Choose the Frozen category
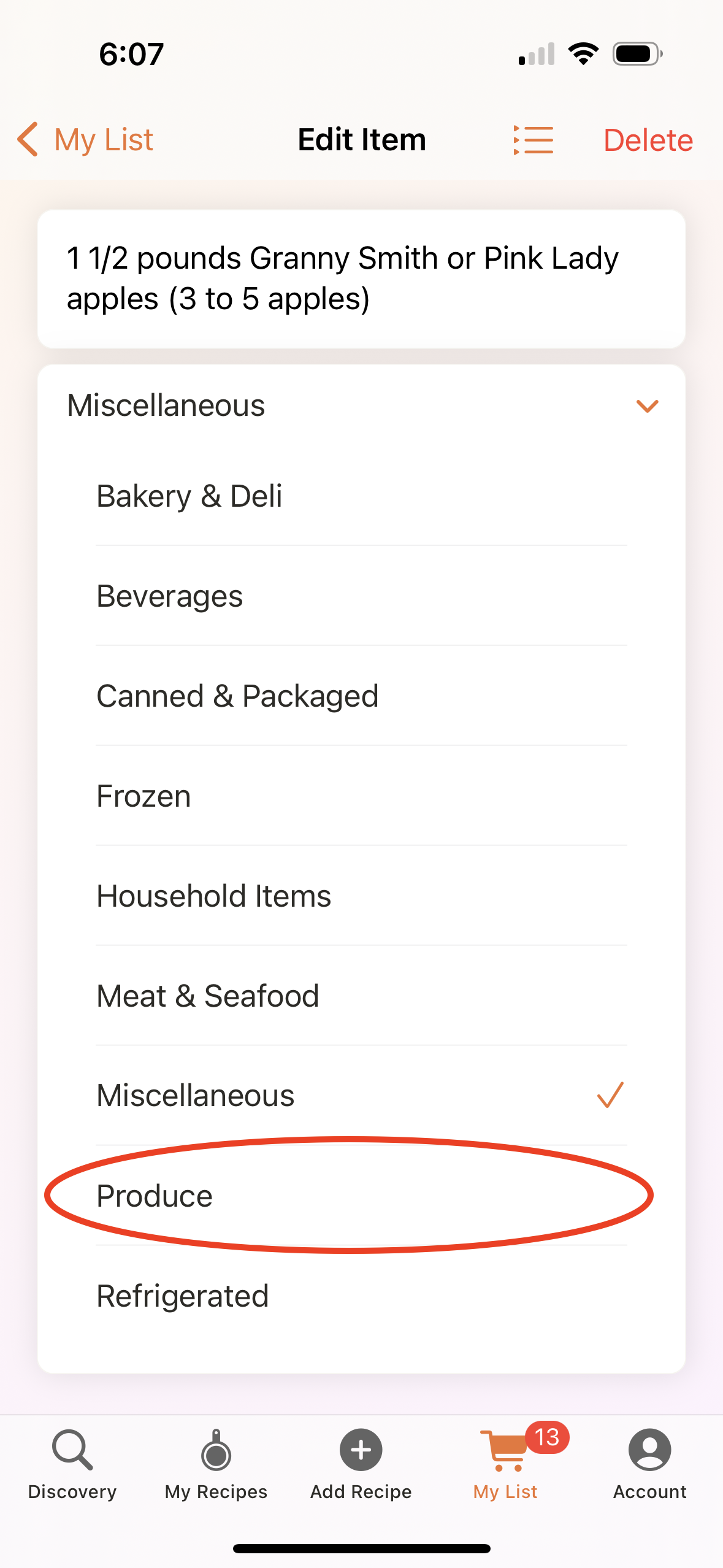Screen dimensions: 723x1568 [x=361, y=796]
